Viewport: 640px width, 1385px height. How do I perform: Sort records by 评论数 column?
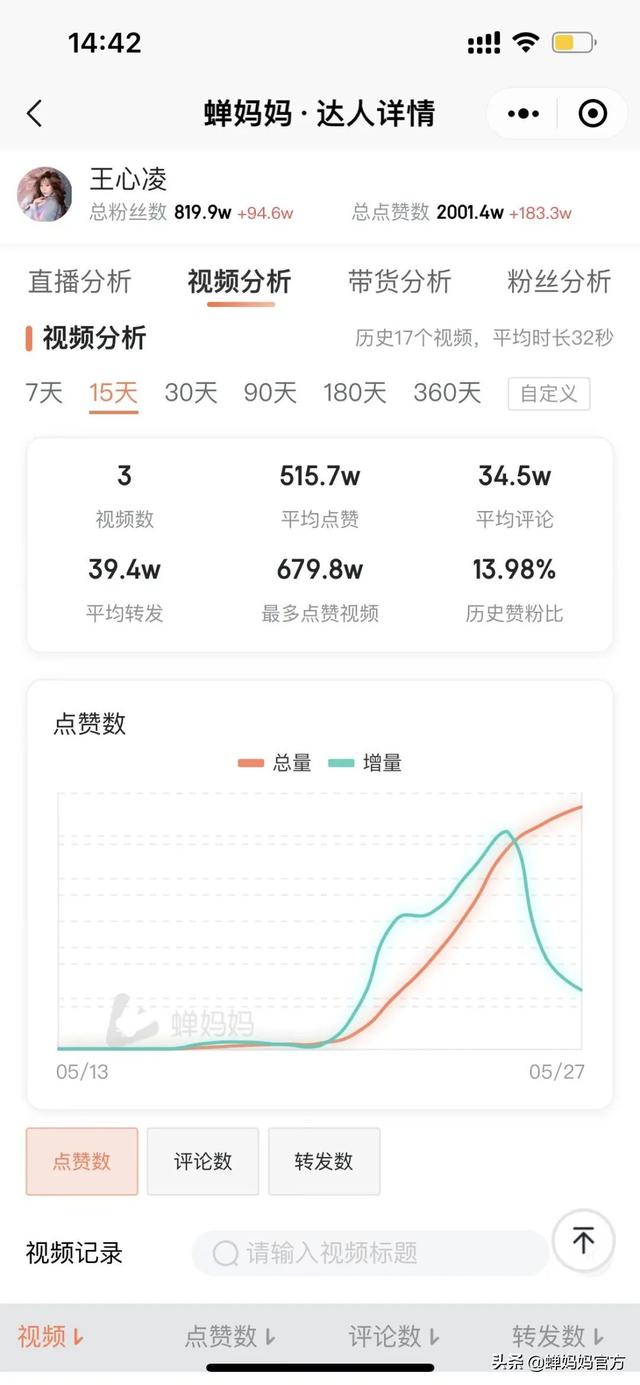point(393,1336)
